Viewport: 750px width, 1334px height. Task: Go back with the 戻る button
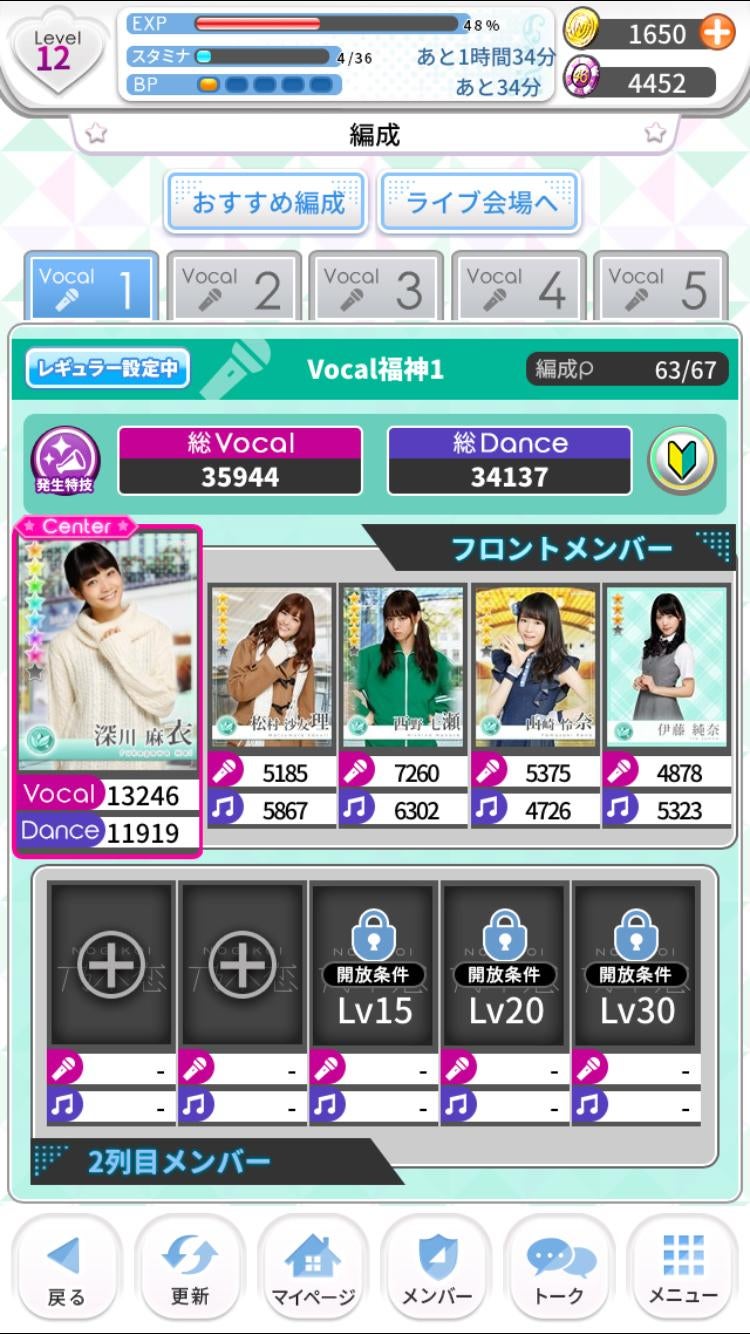tap(67, 1267)
